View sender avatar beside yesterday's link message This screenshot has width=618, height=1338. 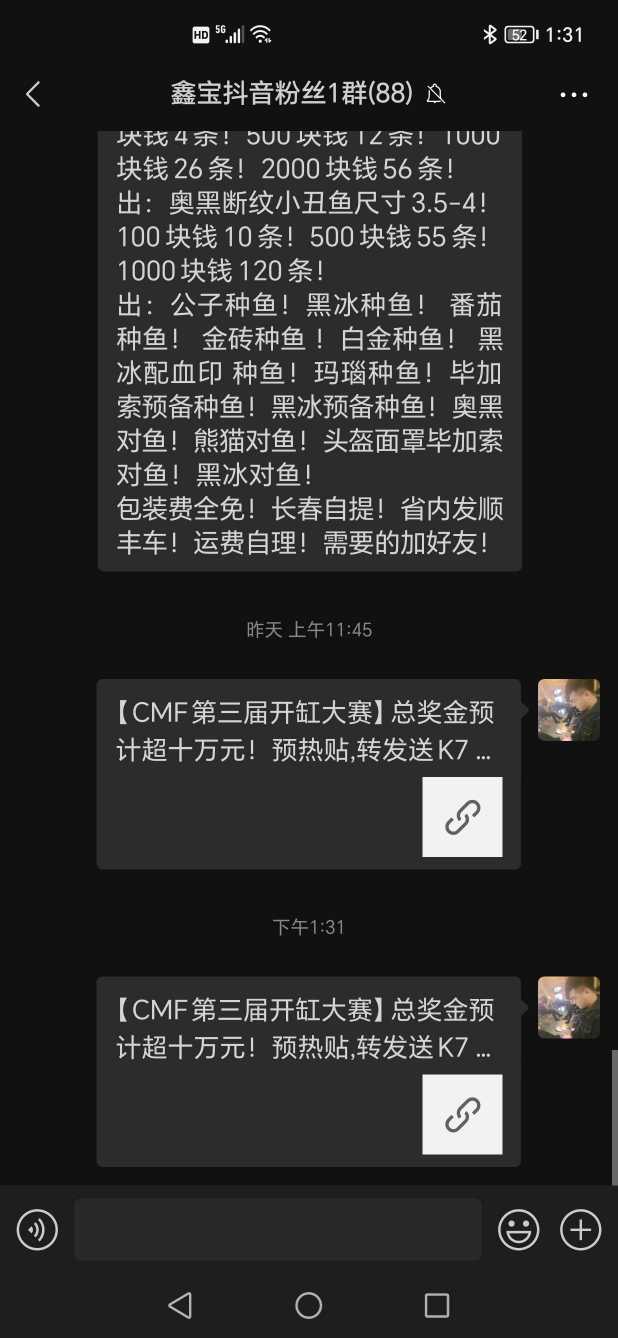[568, 710]
